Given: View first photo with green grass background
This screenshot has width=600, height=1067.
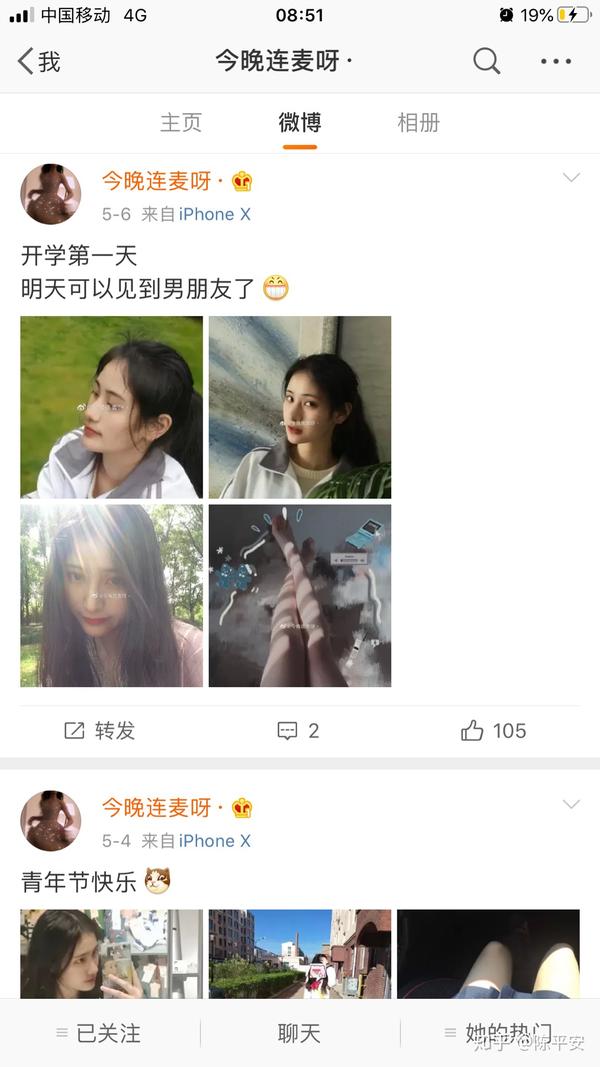Looking at the screenshot, I should 112,407.
